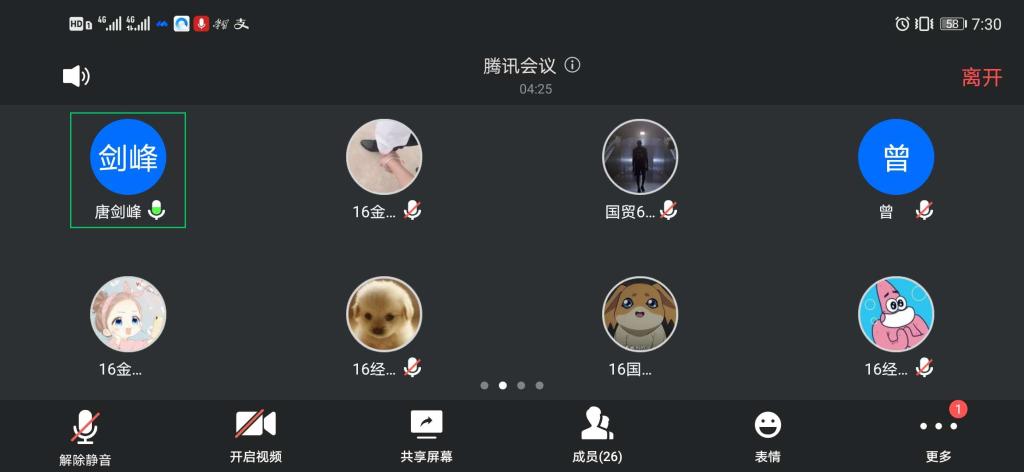Screen dimensions: 1024x472
Task: Leave the meeting with 离开
Action: [981, 77]
